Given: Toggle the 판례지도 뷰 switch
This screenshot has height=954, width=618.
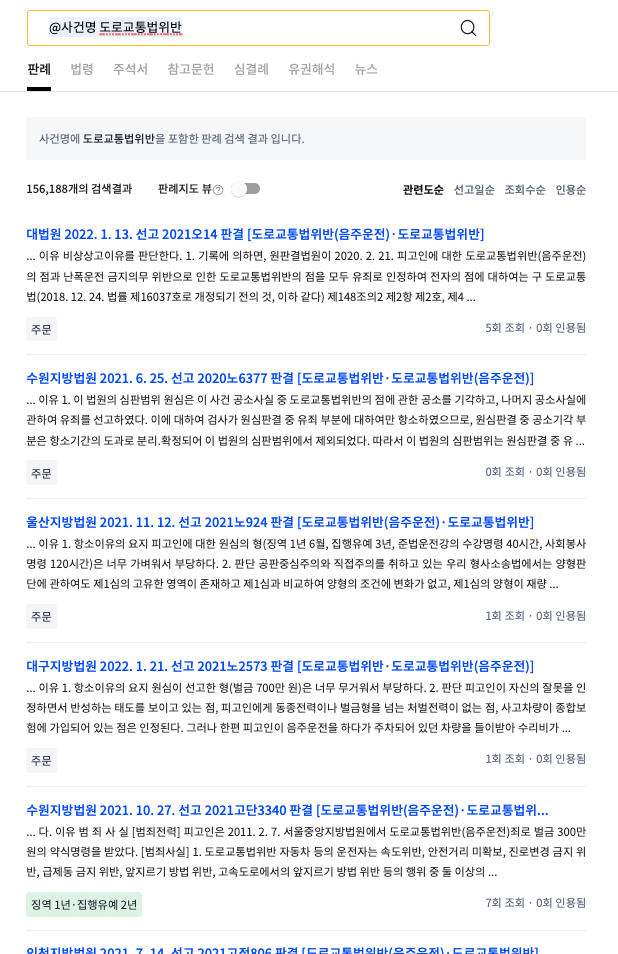Looking at the screenshot, I should pyautogui.click(x=245, y=189).
